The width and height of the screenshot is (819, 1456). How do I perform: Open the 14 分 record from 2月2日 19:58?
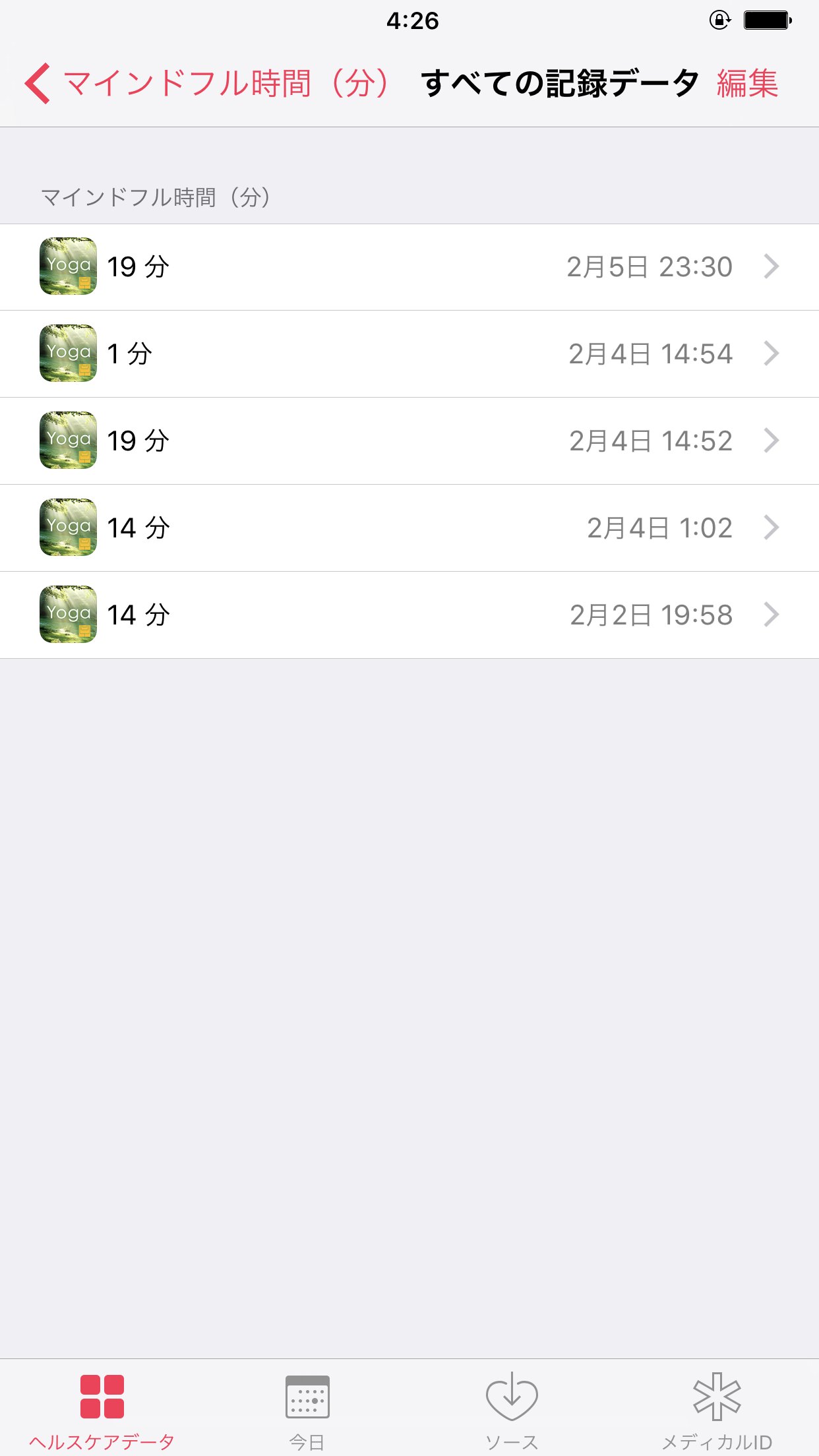coord(409,615)
